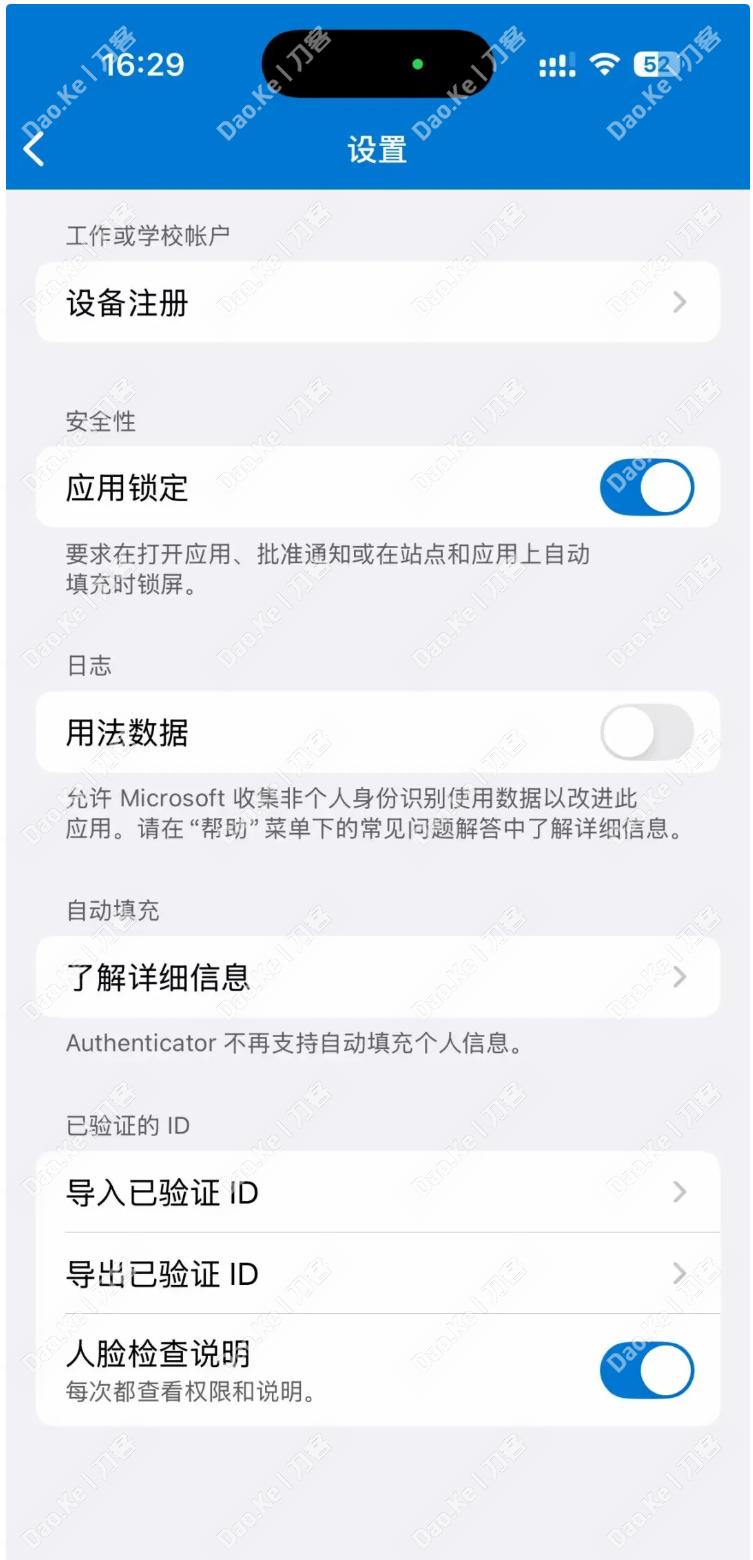Go back from the 设置 page

[34, 149]
